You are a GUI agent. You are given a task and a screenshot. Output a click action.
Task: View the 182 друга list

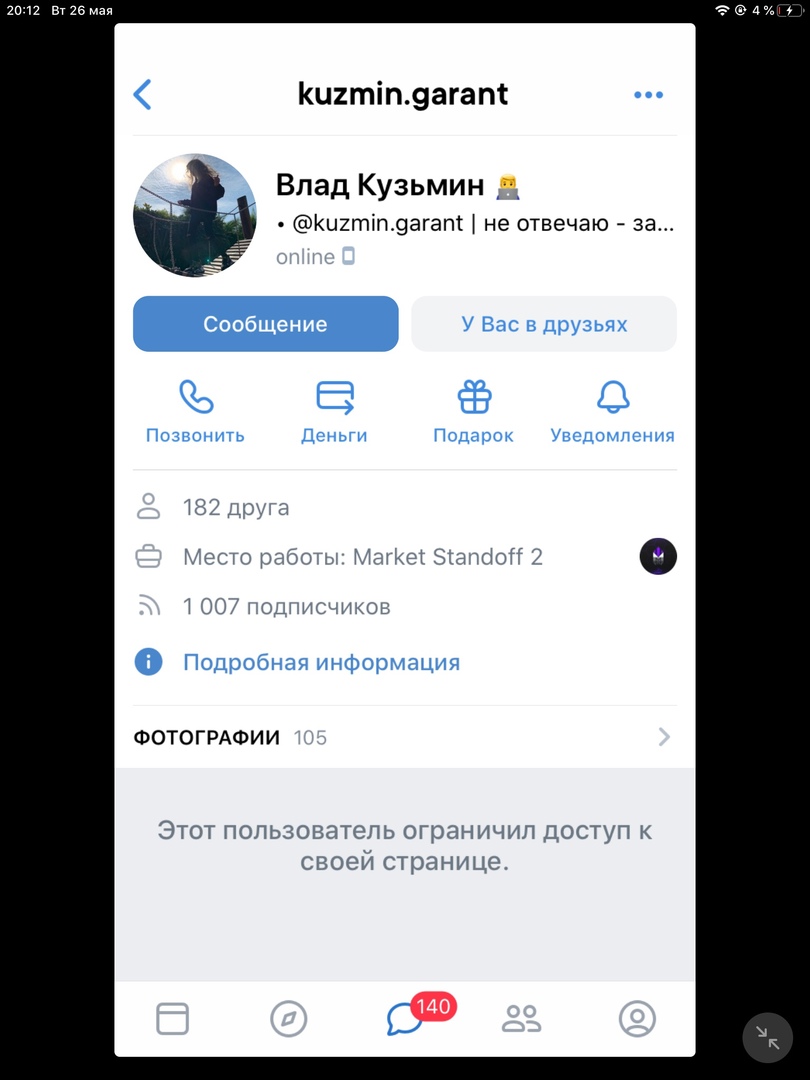tap(236, 507)
